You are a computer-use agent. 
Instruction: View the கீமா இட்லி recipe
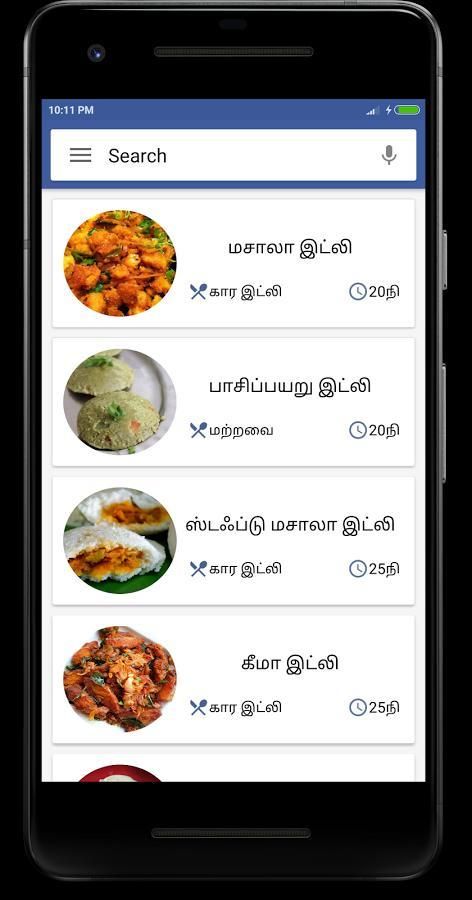point(233,680)
